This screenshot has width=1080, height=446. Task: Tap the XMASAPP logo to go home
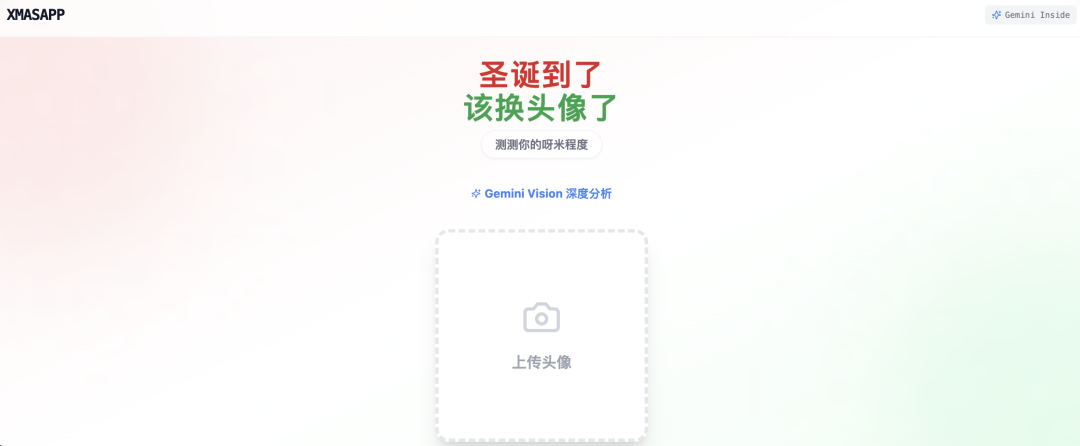coord(36,14)
